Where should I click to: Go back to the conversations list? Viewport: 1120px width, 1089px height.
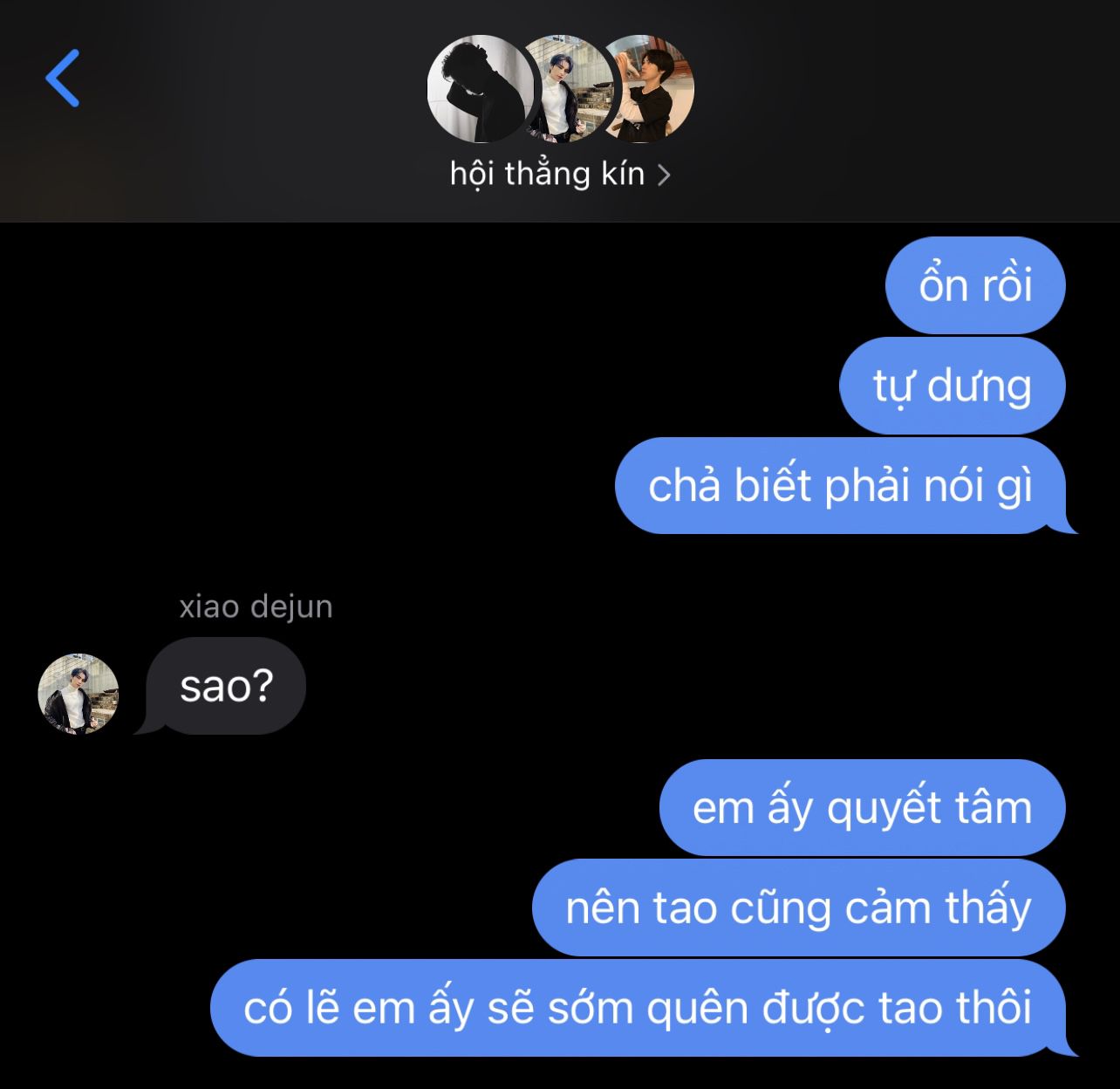63,79
